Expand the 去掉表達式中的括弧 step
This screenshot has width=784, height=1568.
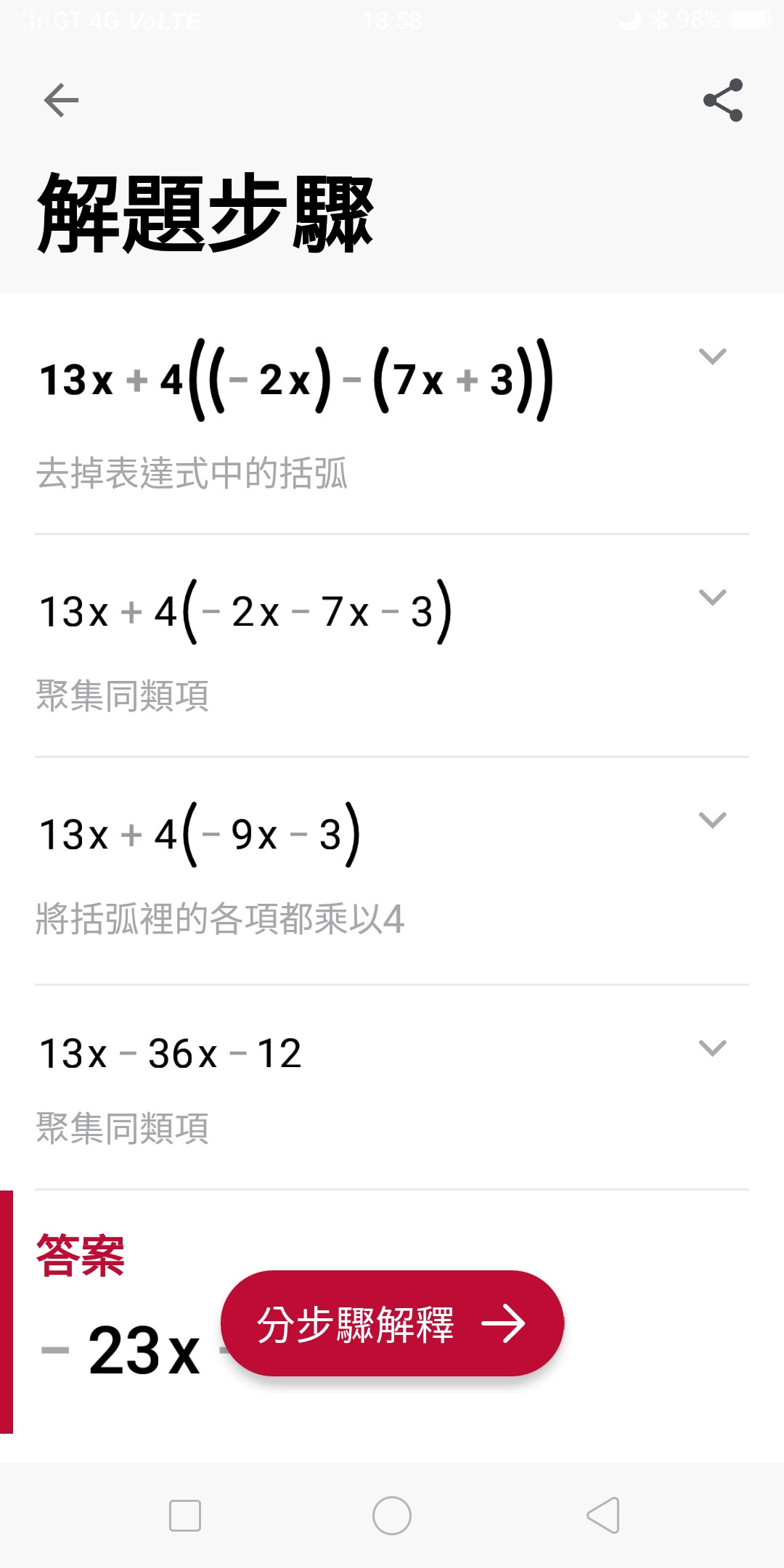pyautogui.click(x=712, y=356)
